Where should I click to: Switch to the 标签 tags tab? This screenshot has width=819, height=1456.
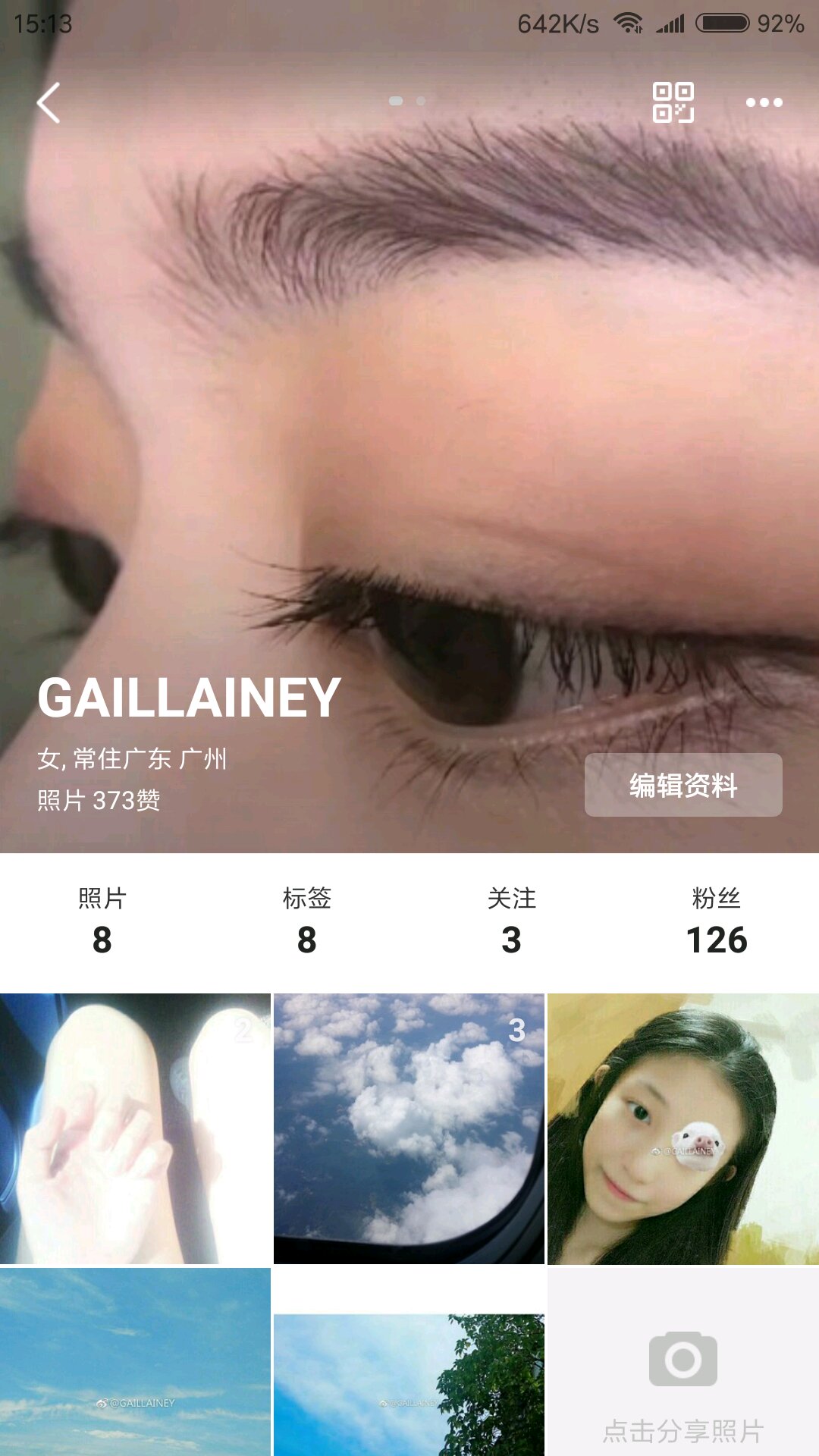[307, 921]
